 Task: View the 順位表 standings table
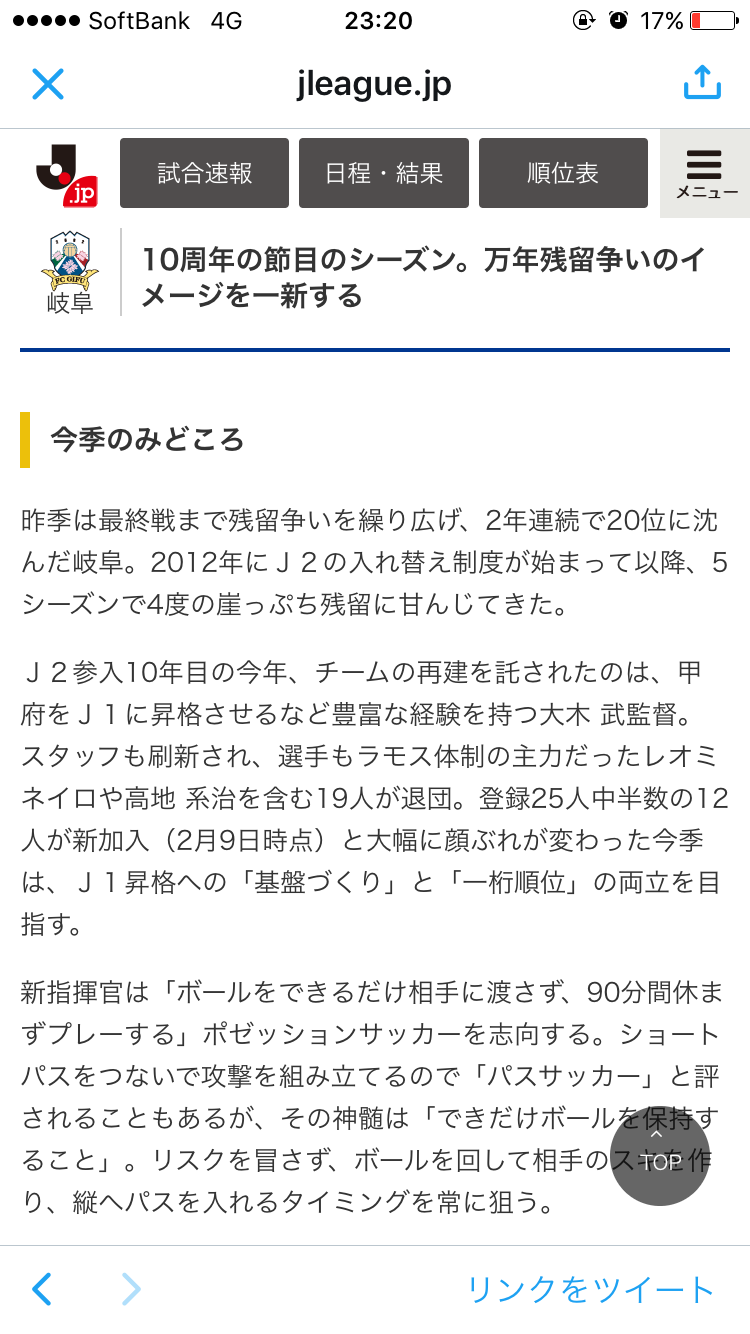tap(563, 173)
